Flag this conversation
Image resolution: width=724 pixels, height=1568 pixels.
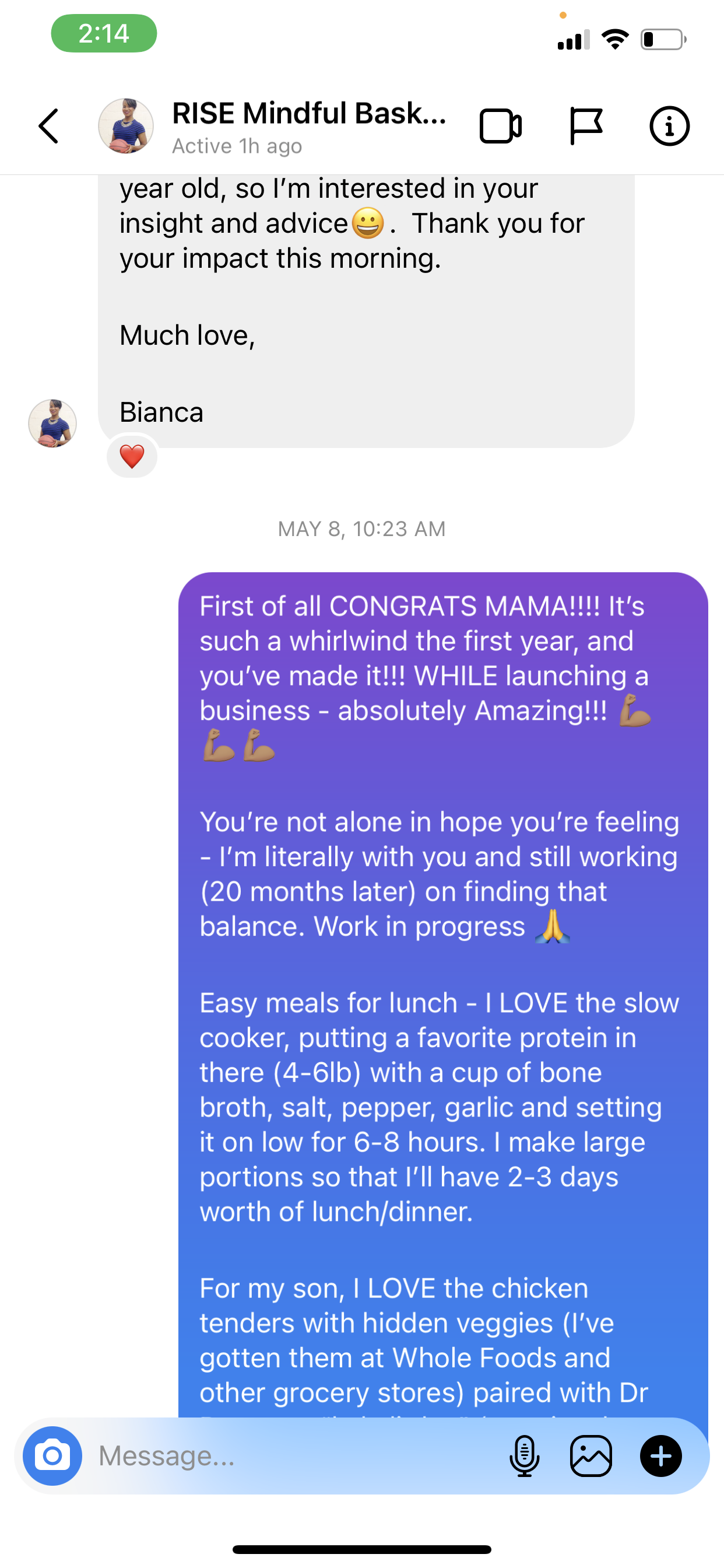point(585,126)
